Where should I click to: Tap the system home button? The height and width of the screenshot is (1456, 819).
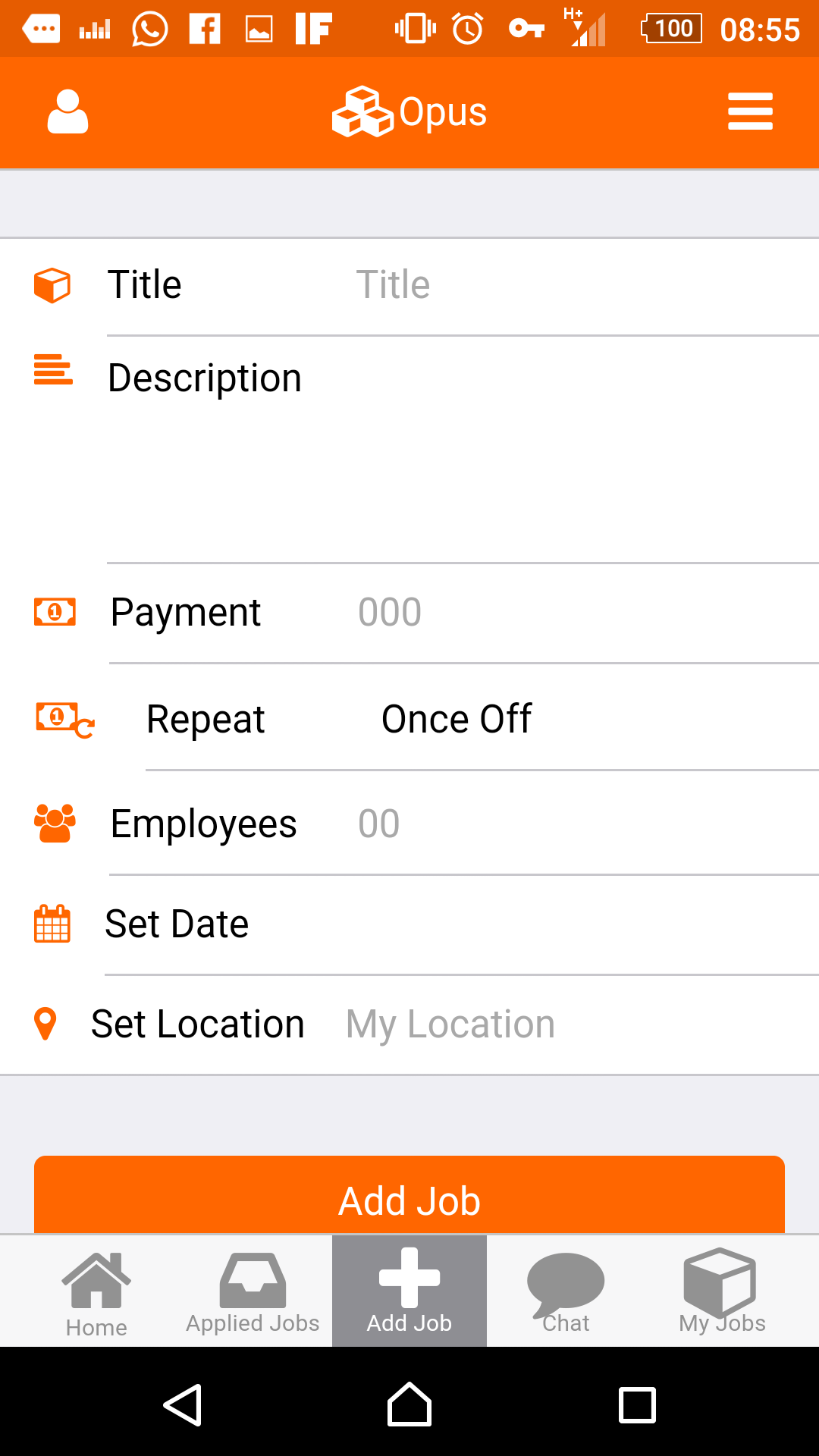coord(409,1405)
